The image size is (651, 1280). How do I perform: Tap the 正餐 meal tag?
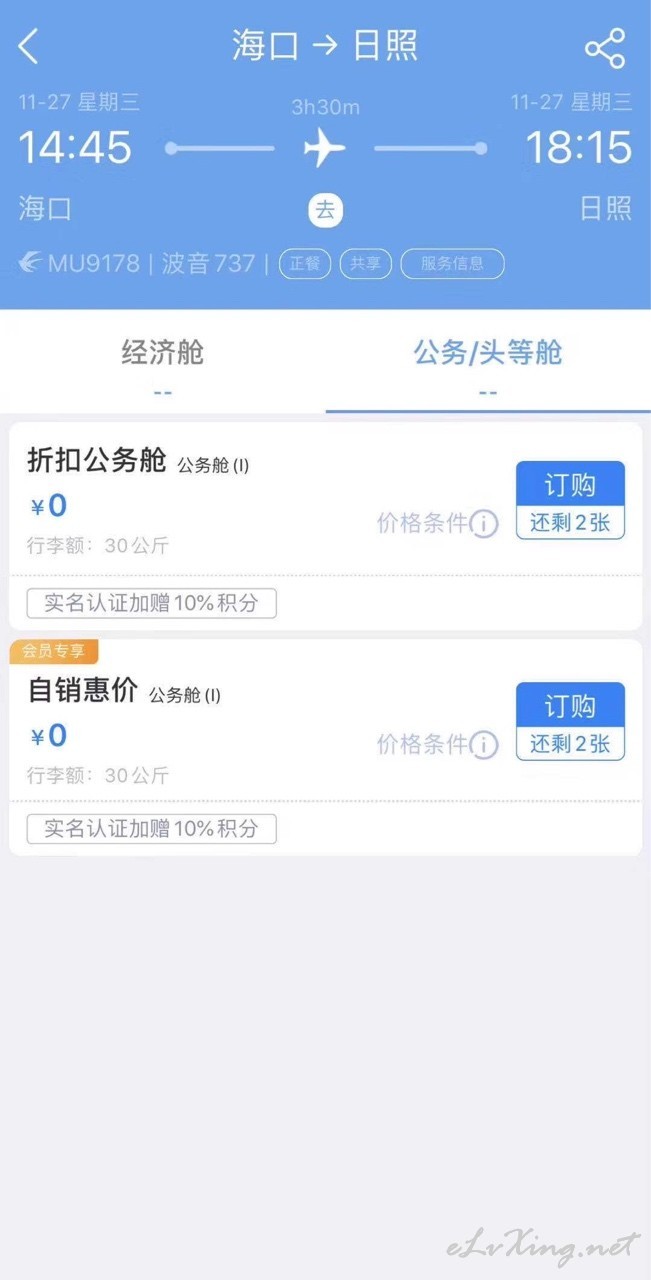304,264
